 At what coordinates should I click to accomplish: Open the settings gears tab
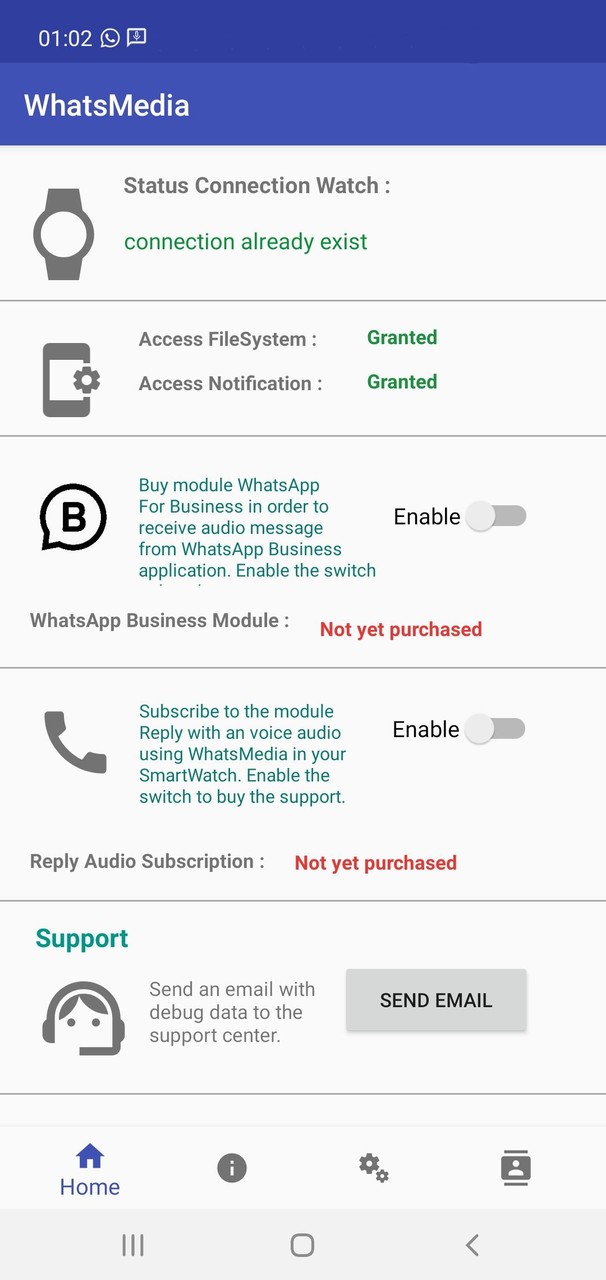coord(374,1168)
